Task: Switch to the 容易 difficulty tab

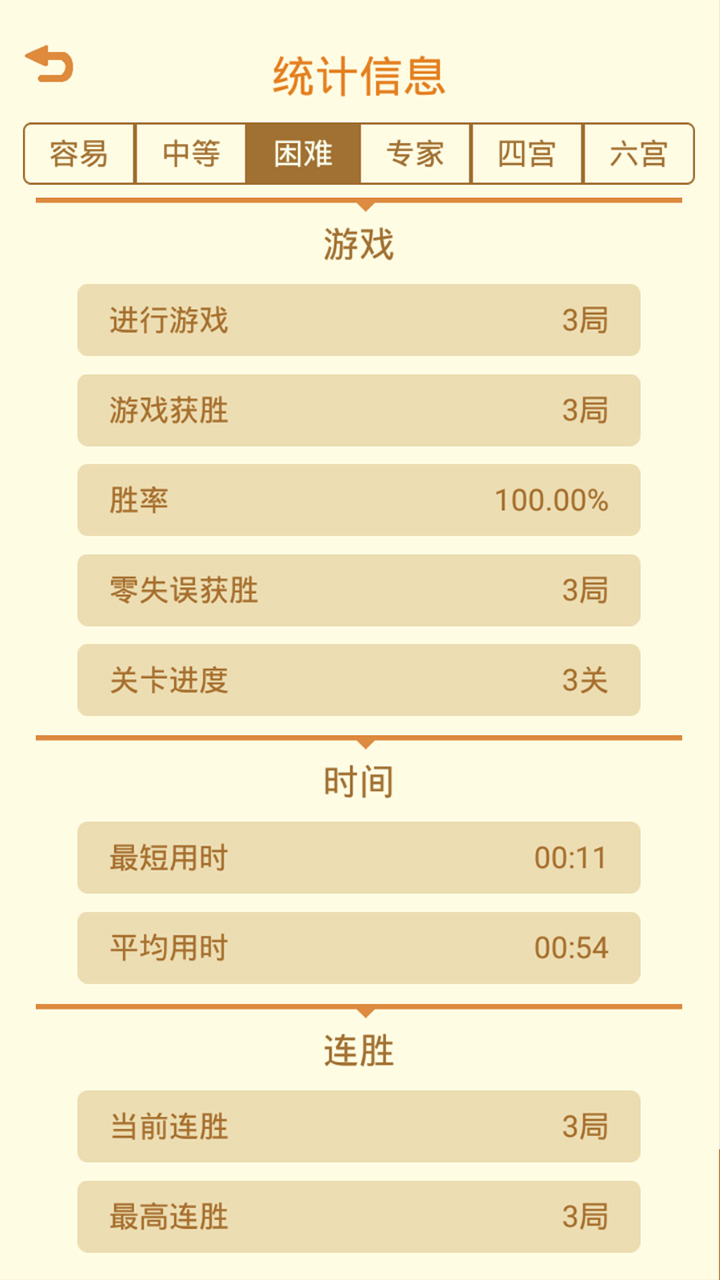Action: [79, 154]
